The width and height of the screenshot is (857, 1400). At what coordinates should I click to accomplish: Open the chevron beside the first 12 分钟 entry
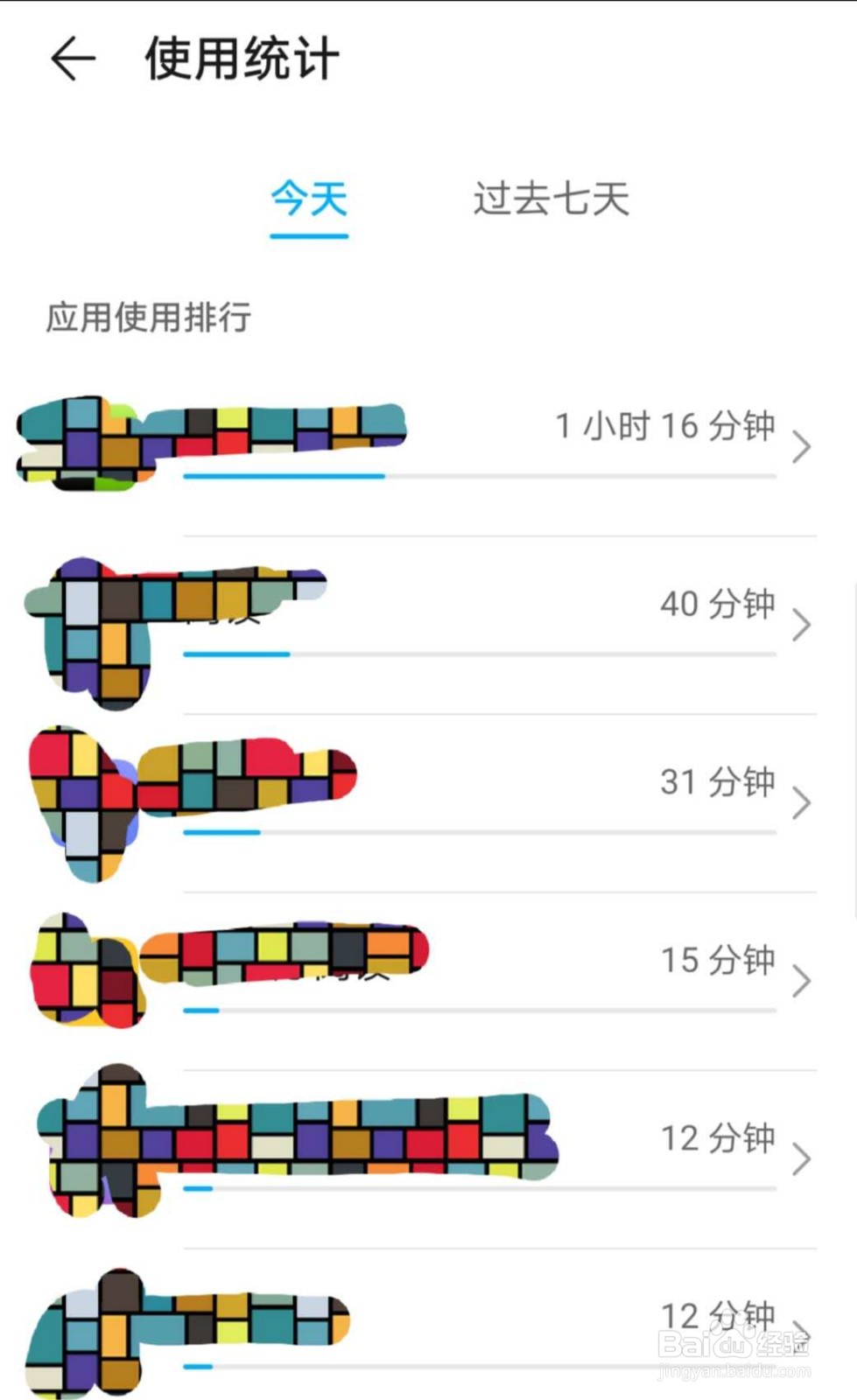pos(802,1158)
